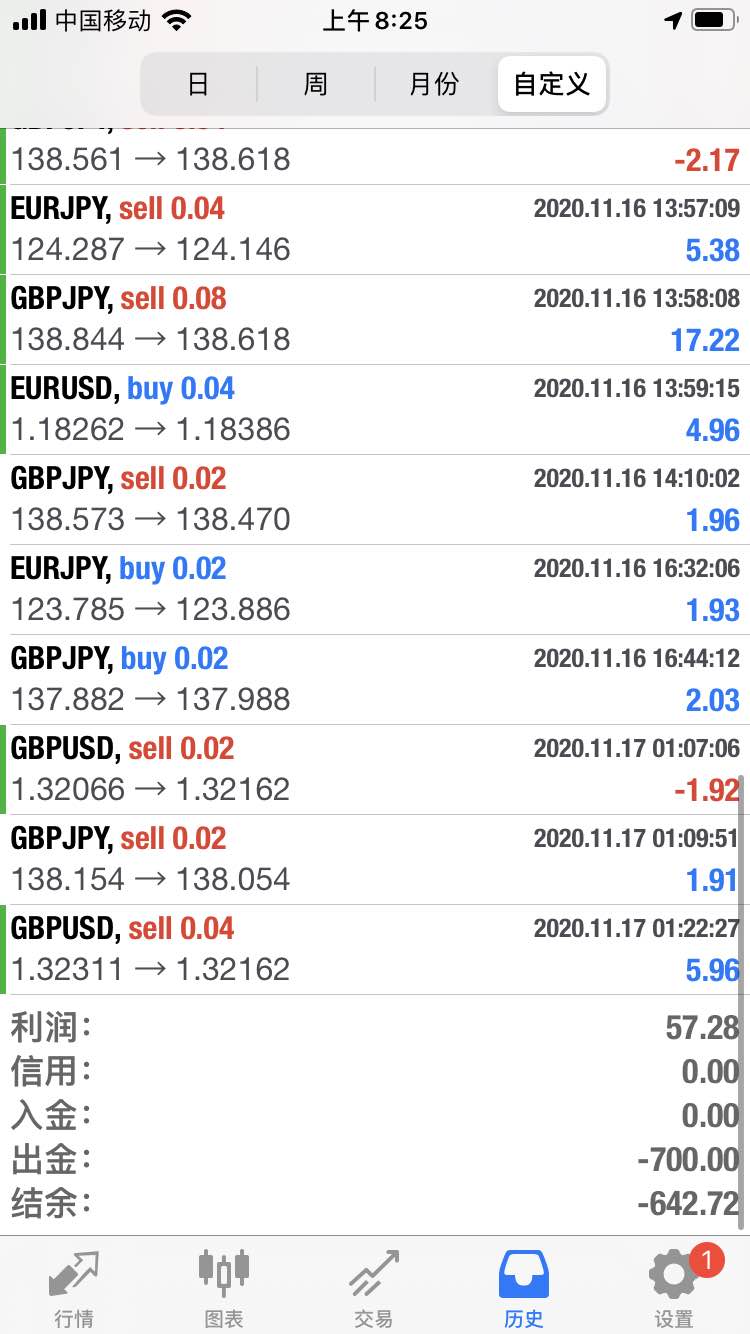Screen dimensions: 750x1334
Task: Open the GBPUSD sell 0.04 trade details
Action: (375, 950)
